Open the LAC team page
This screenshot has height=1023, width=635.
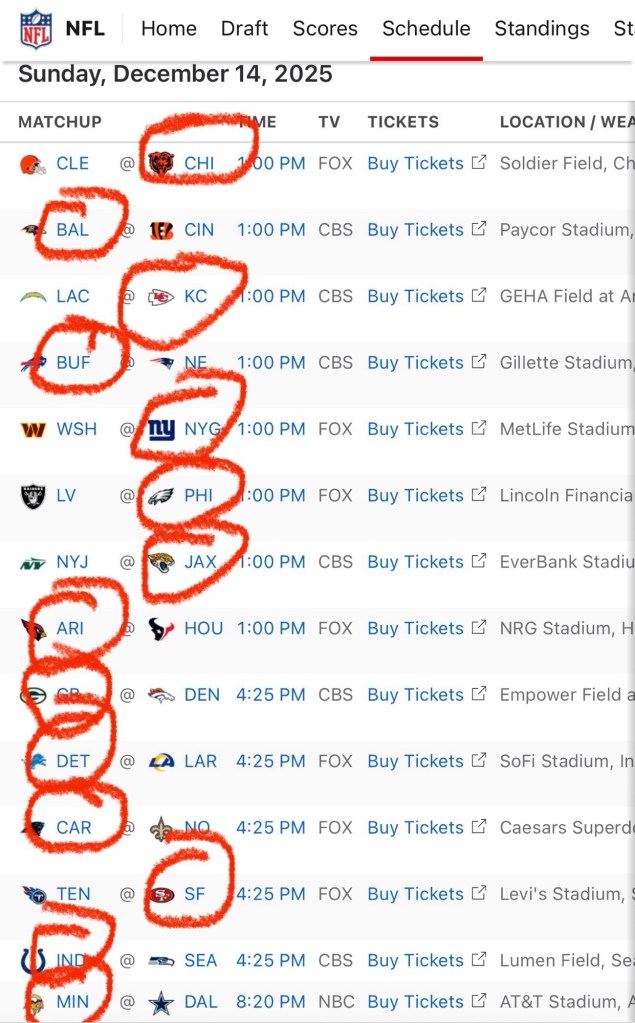point(72,296)
